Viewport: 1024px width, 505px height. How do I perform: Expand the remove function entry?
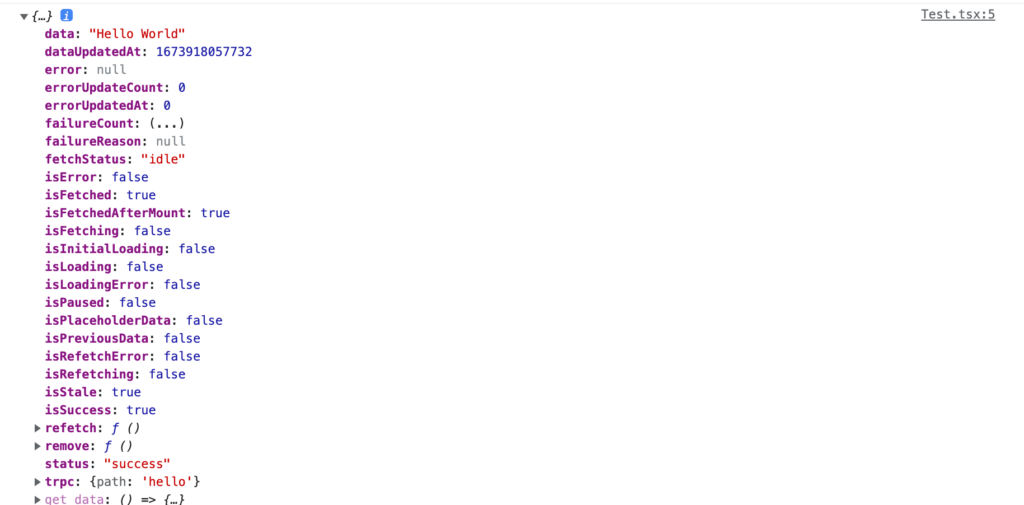pyautogui.click(x=38, y=446)
